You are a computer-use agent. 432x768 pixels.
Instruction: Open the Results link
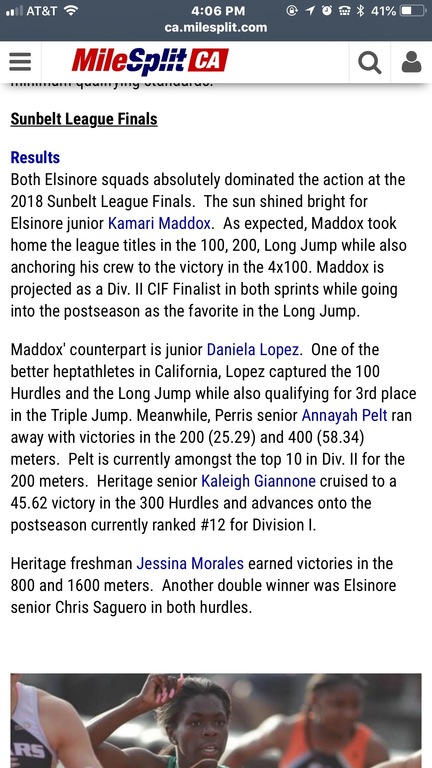35,157
